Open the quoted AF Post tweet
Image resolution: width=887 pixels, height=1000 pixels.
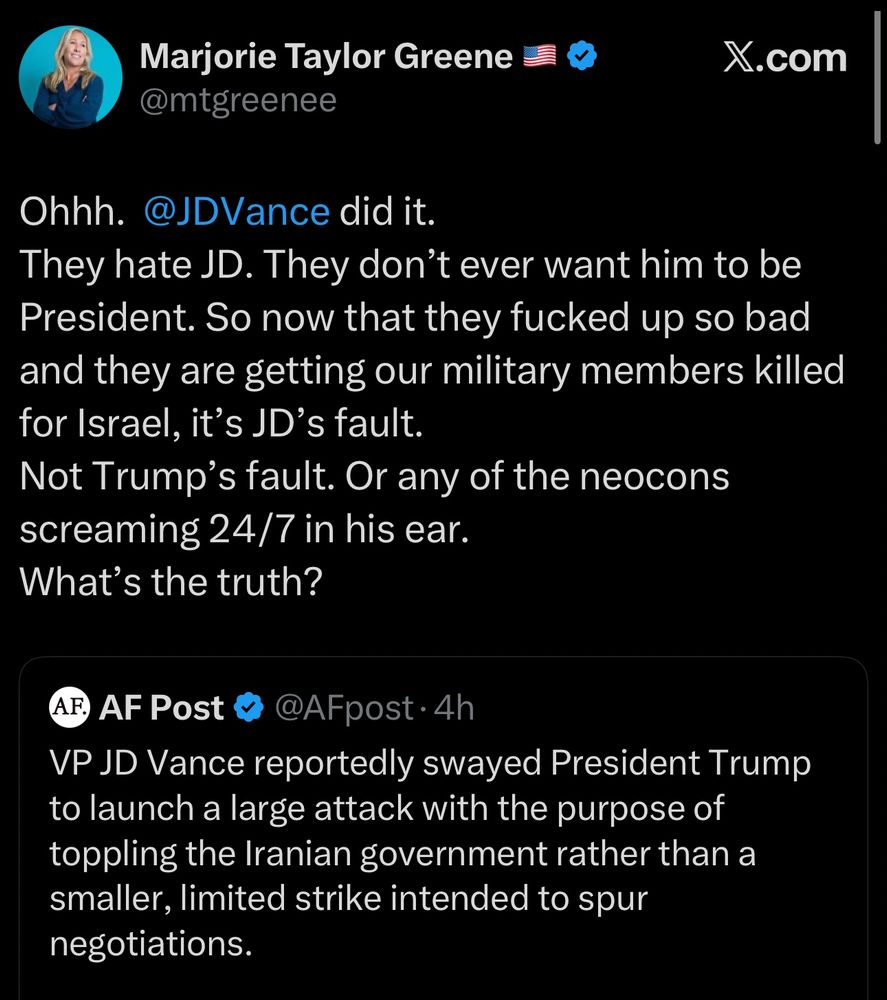430,850
